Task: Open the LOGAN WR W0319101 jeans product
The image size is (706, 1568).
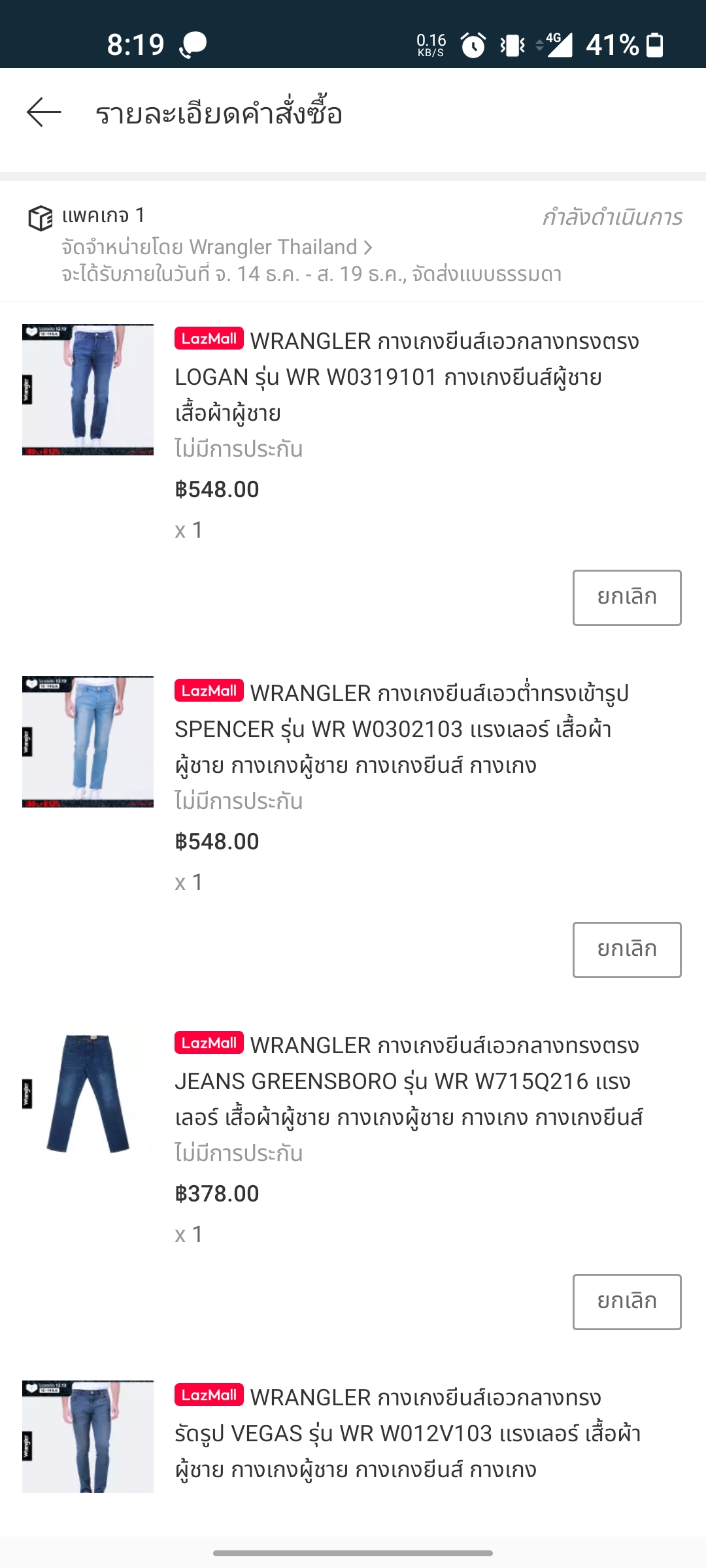Action: tap(407, 377)
